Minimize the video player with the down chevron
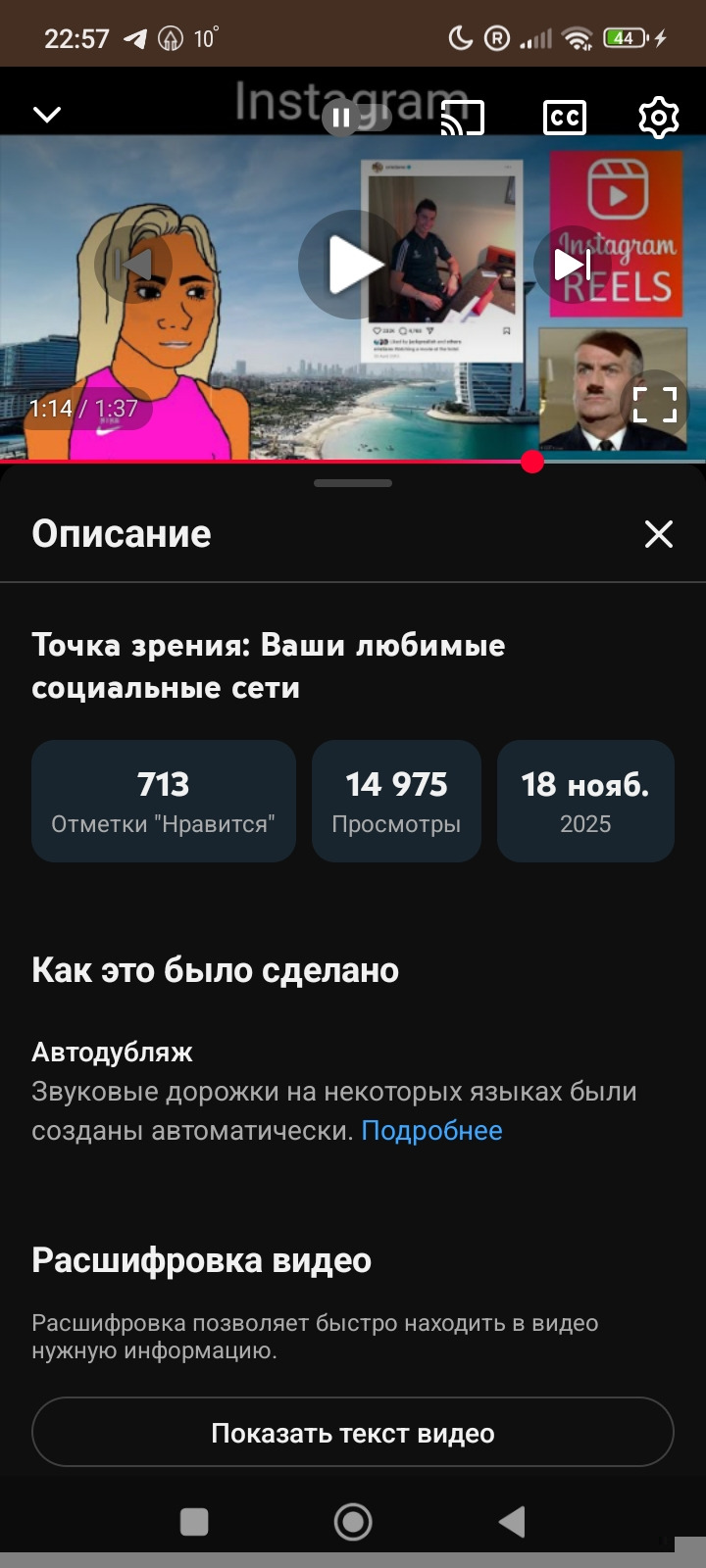This screenshot has height=1568, width=706. pos(47,116)
